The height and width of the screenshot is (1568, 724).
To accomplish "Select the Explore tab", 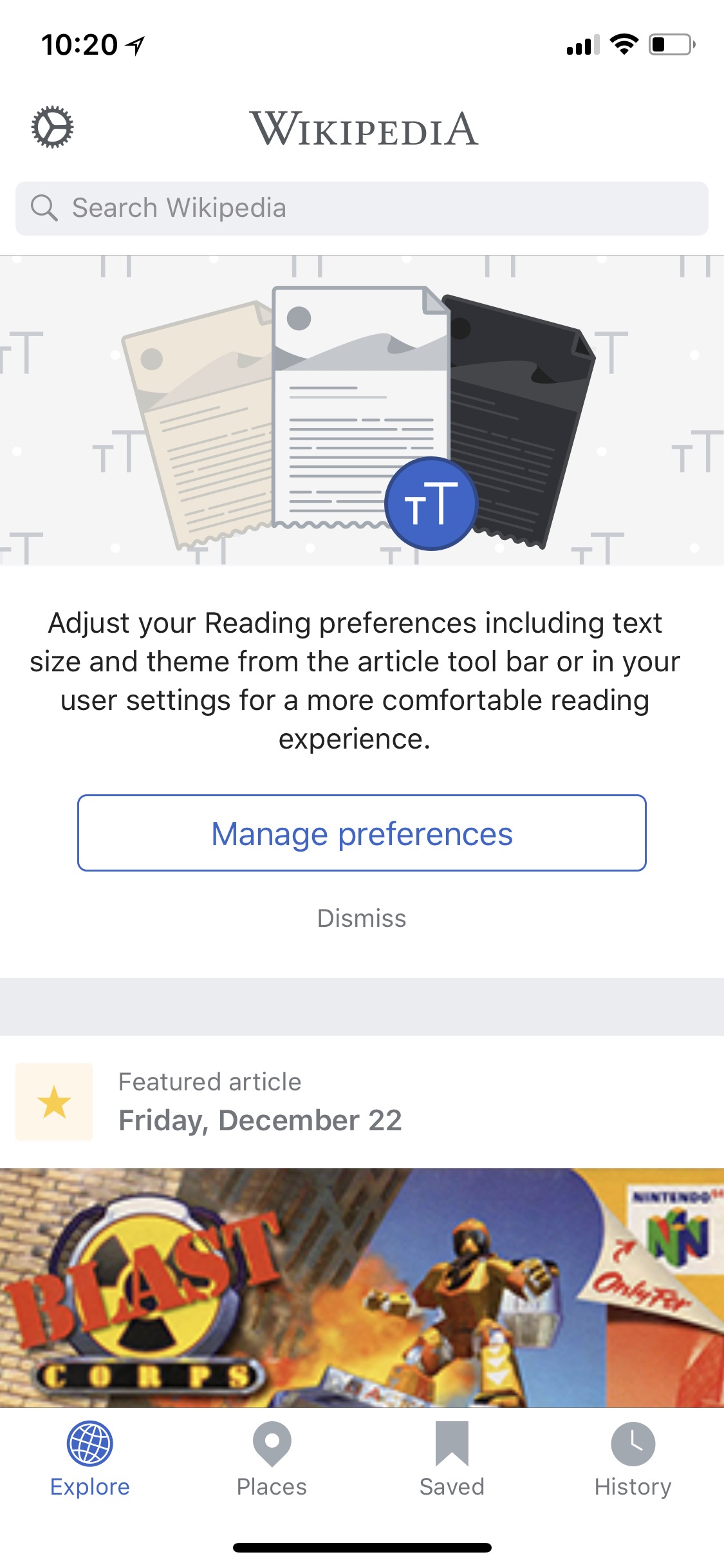I will [90, 1459].
